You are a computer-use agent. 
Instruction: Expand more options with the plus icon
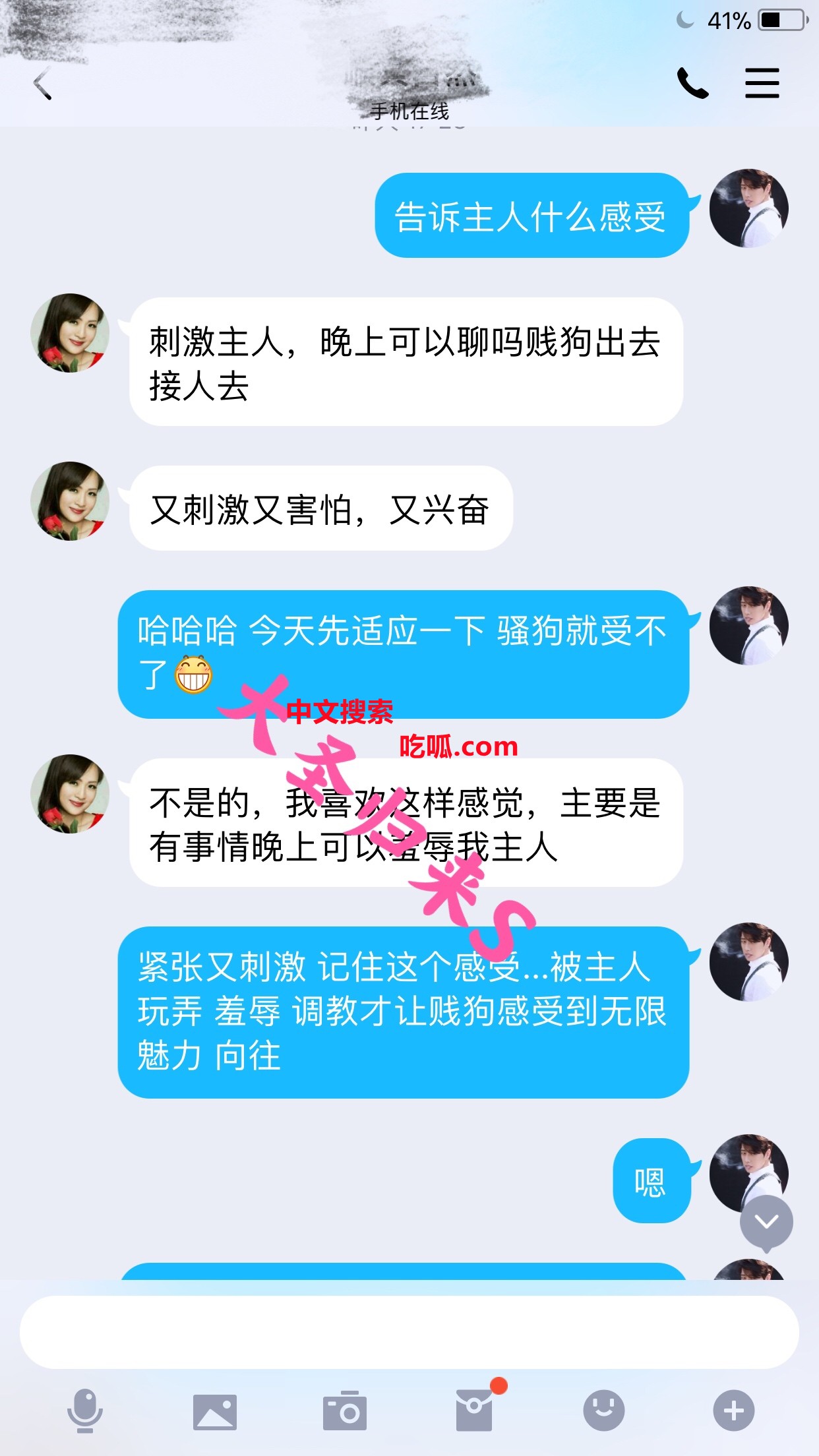[x=733, y=1410]
